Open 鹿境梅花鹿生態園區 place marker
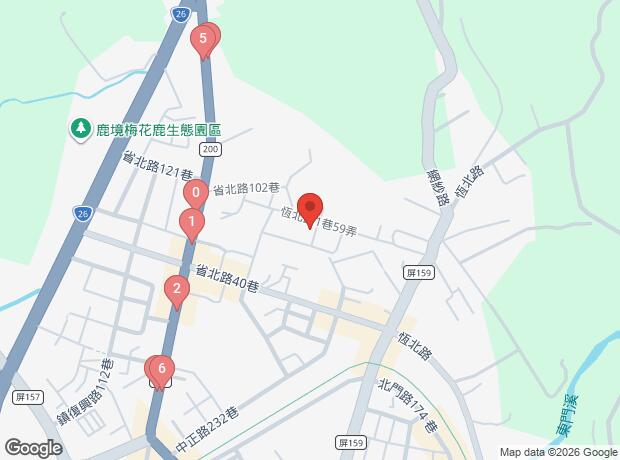The image size is (620, 460). (81, 129)
